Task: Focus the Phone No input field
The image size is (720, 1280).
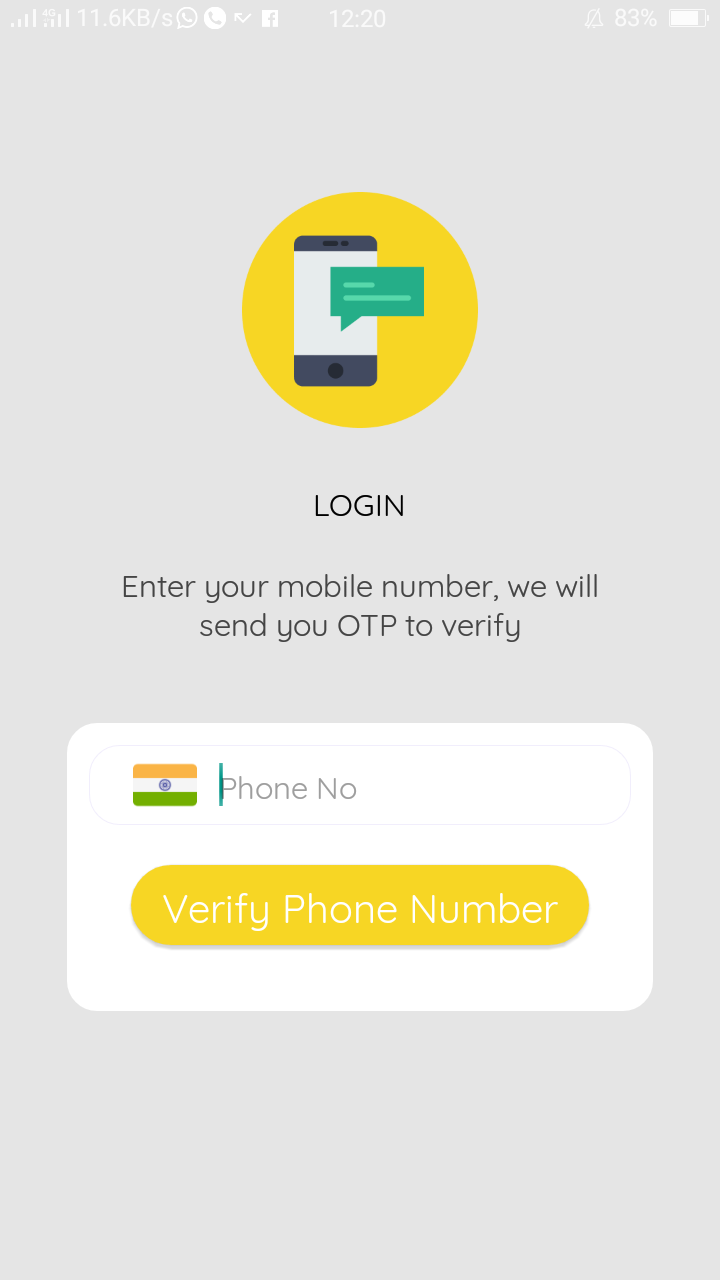Action: coord(420,788)
